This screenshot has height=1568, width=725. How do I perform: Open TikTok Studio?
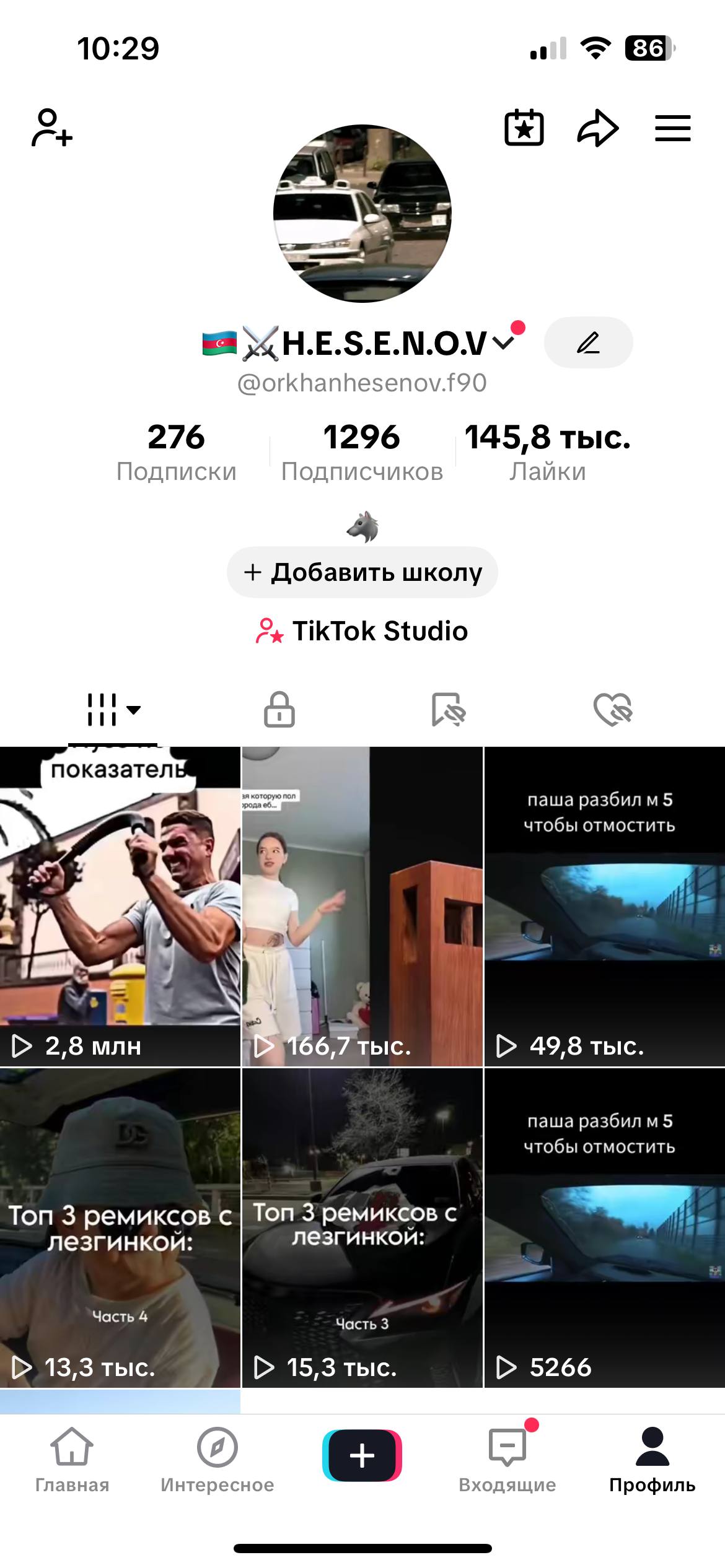click(362, 631)
